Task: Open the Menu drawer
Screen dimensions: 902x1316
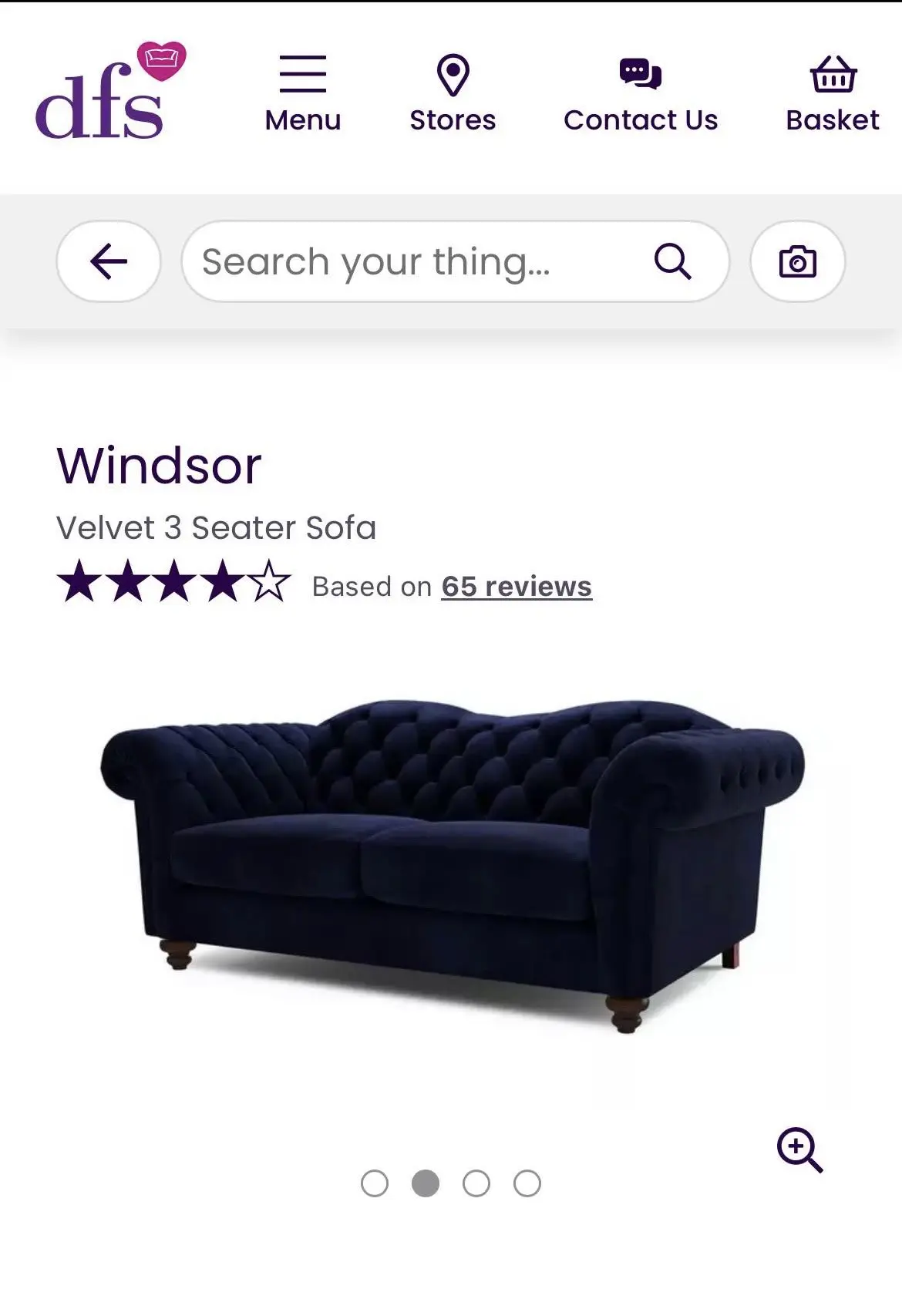Action: pos(303,93)
